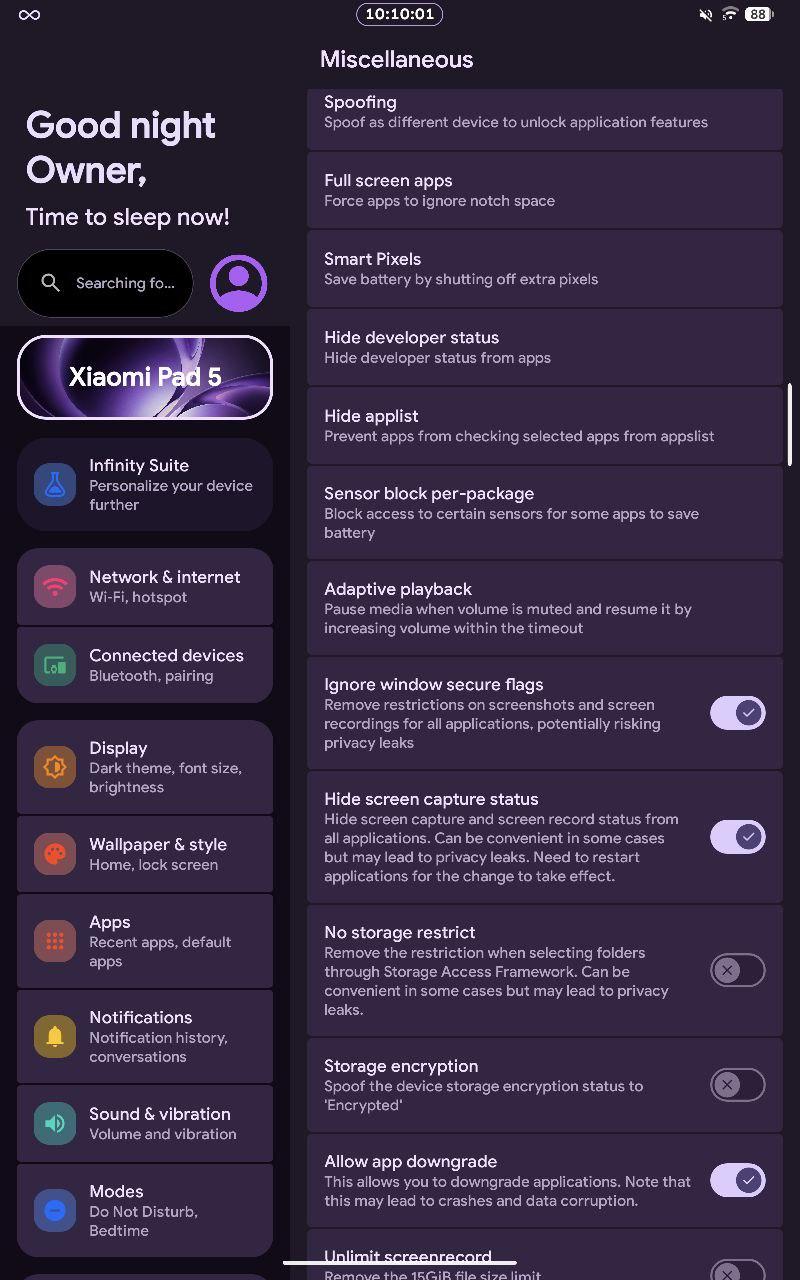Turn off Hide screen capture status
Viewport: 800px width, 1280px height.
(x=737, y=837)
